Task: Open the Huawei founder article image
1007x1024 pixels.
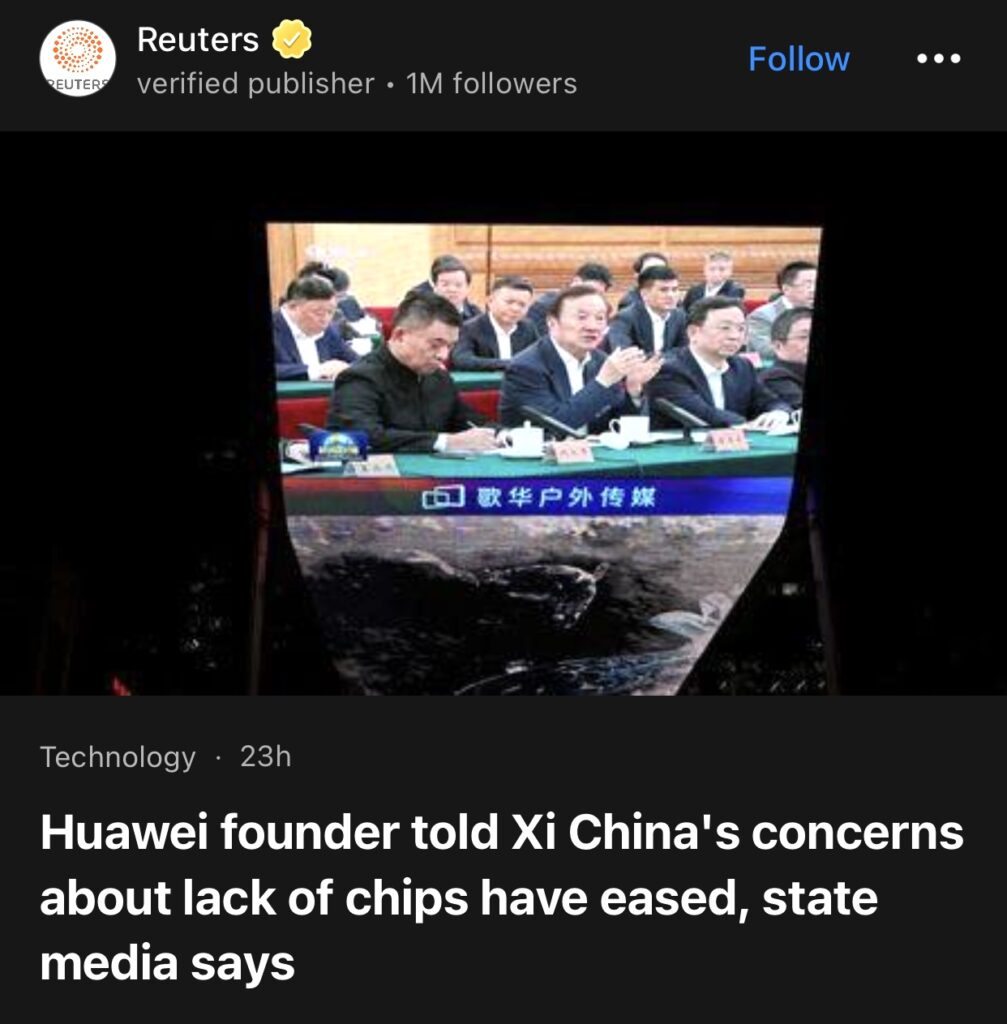Action: (503, 412)
